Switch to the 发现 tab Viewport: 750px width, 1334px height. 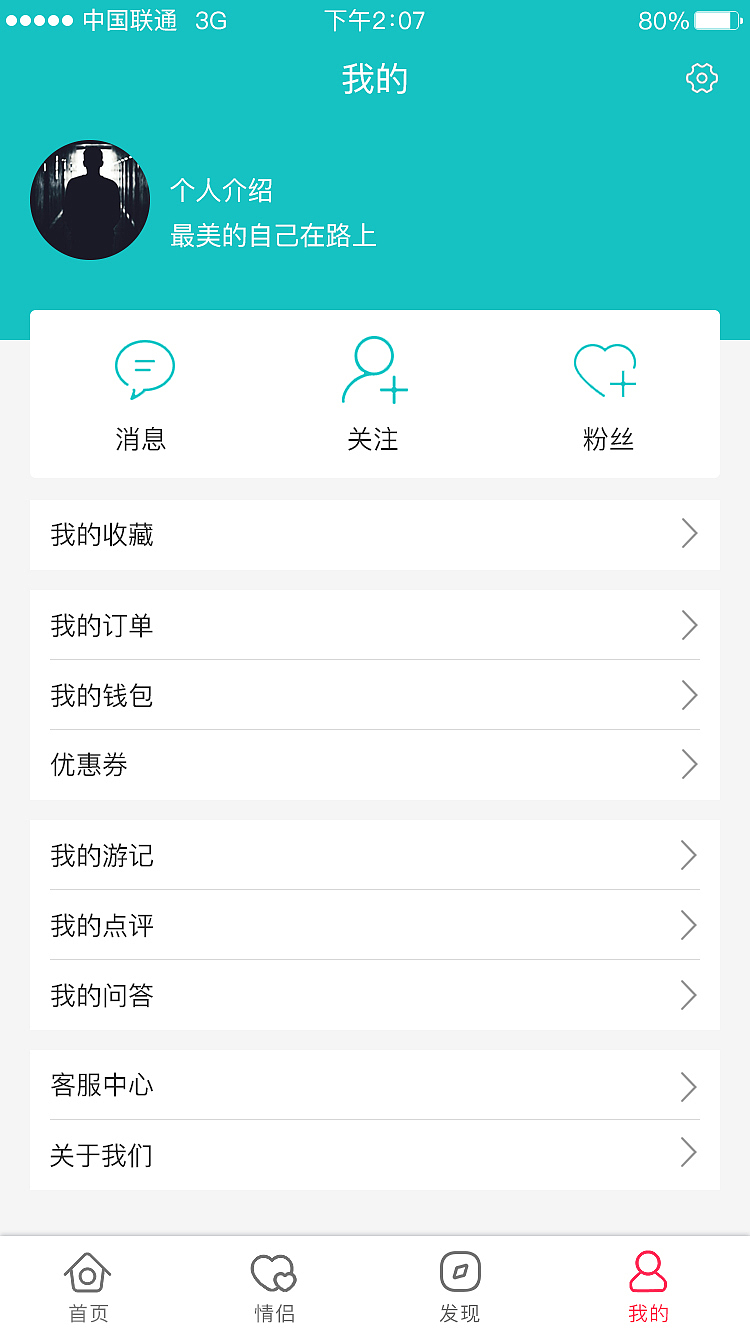point(459,1285)
